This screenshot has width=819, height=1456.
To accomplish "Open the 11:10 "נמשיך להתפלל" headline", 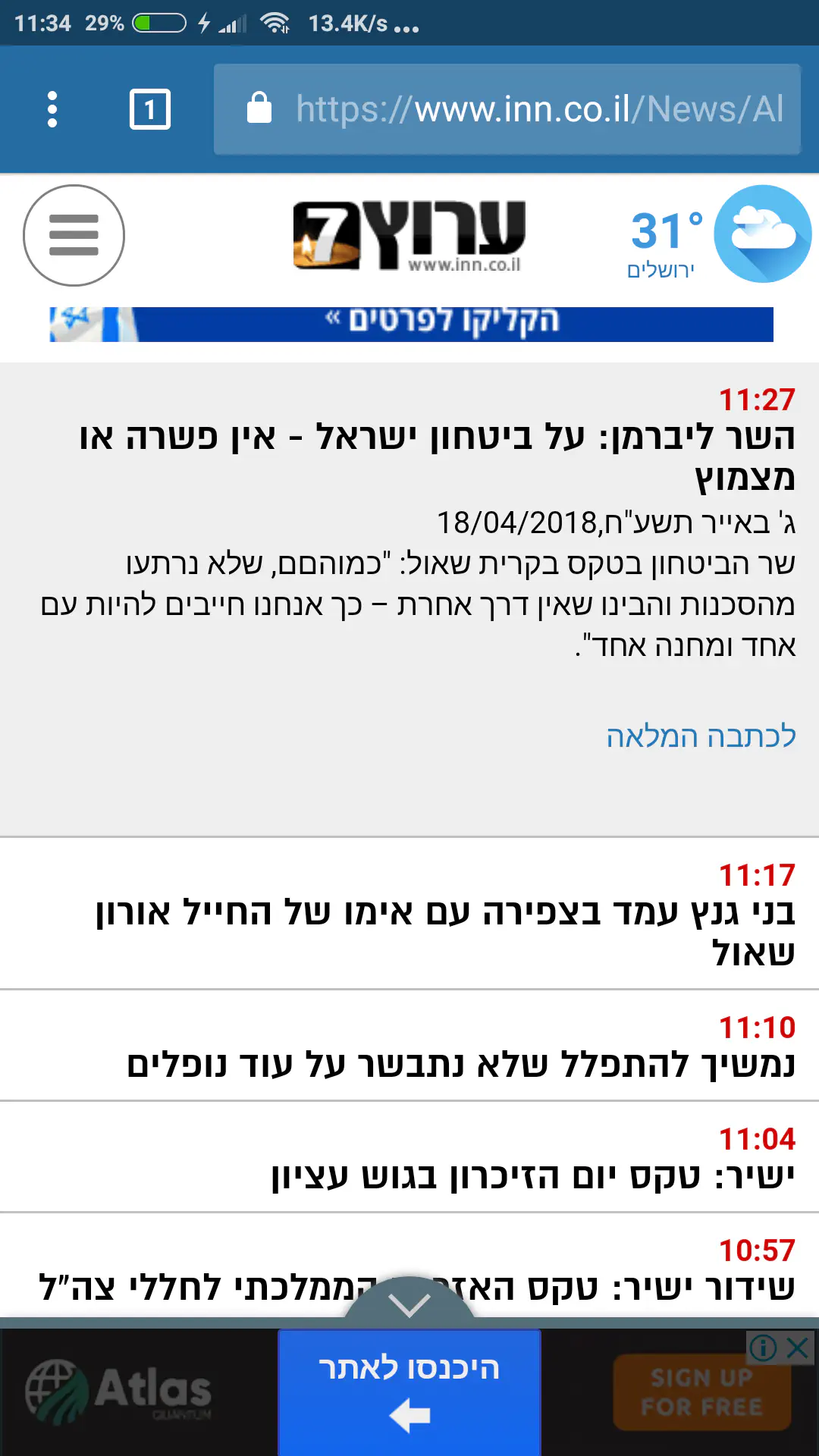I will (x=460, y=1064).
